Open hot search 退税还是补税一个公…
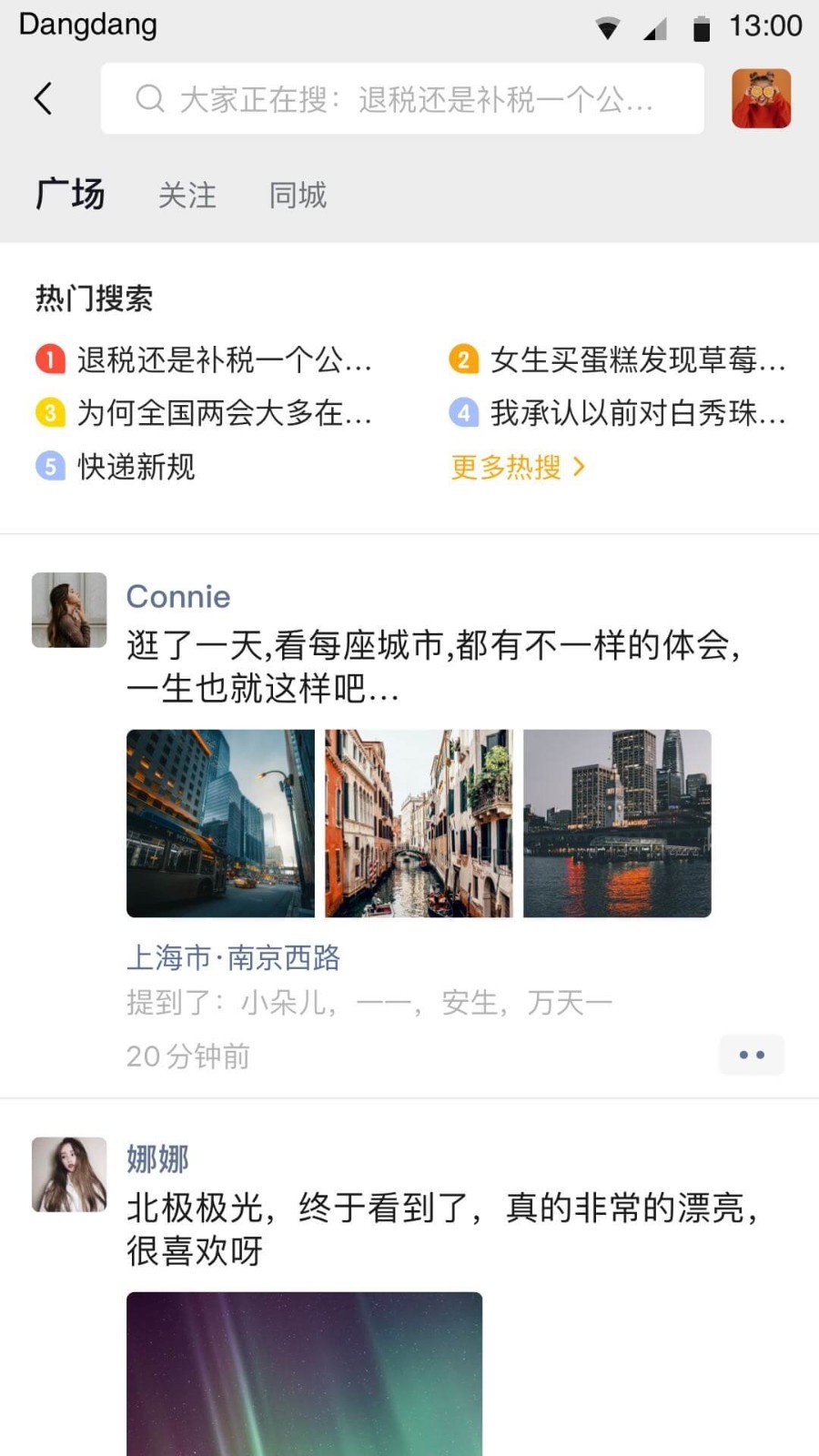 (x=205, y=360)
